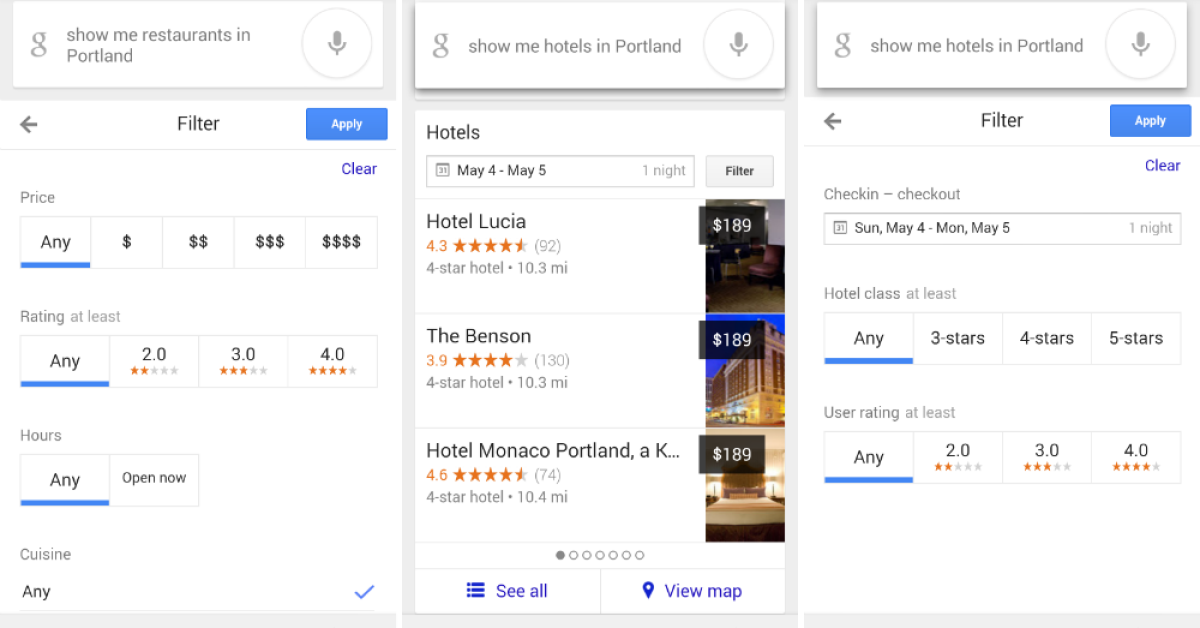The width and height of the screenshot is (1200, 628).
Task: Tap See all hotels
Action: pos(507,591)
